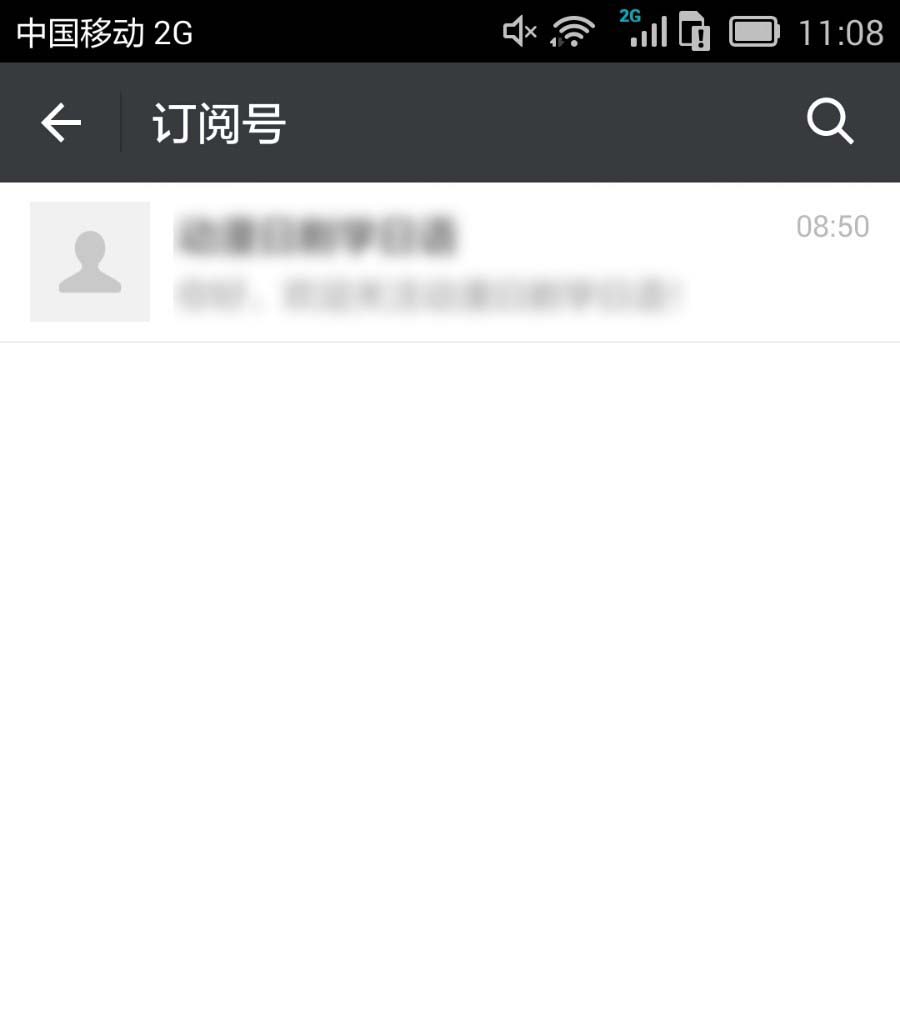Image resolution: width=900 pixels, height=1019 pixels.
Task: Open the subscription message received at 08:50
Action: coord(450,262)
